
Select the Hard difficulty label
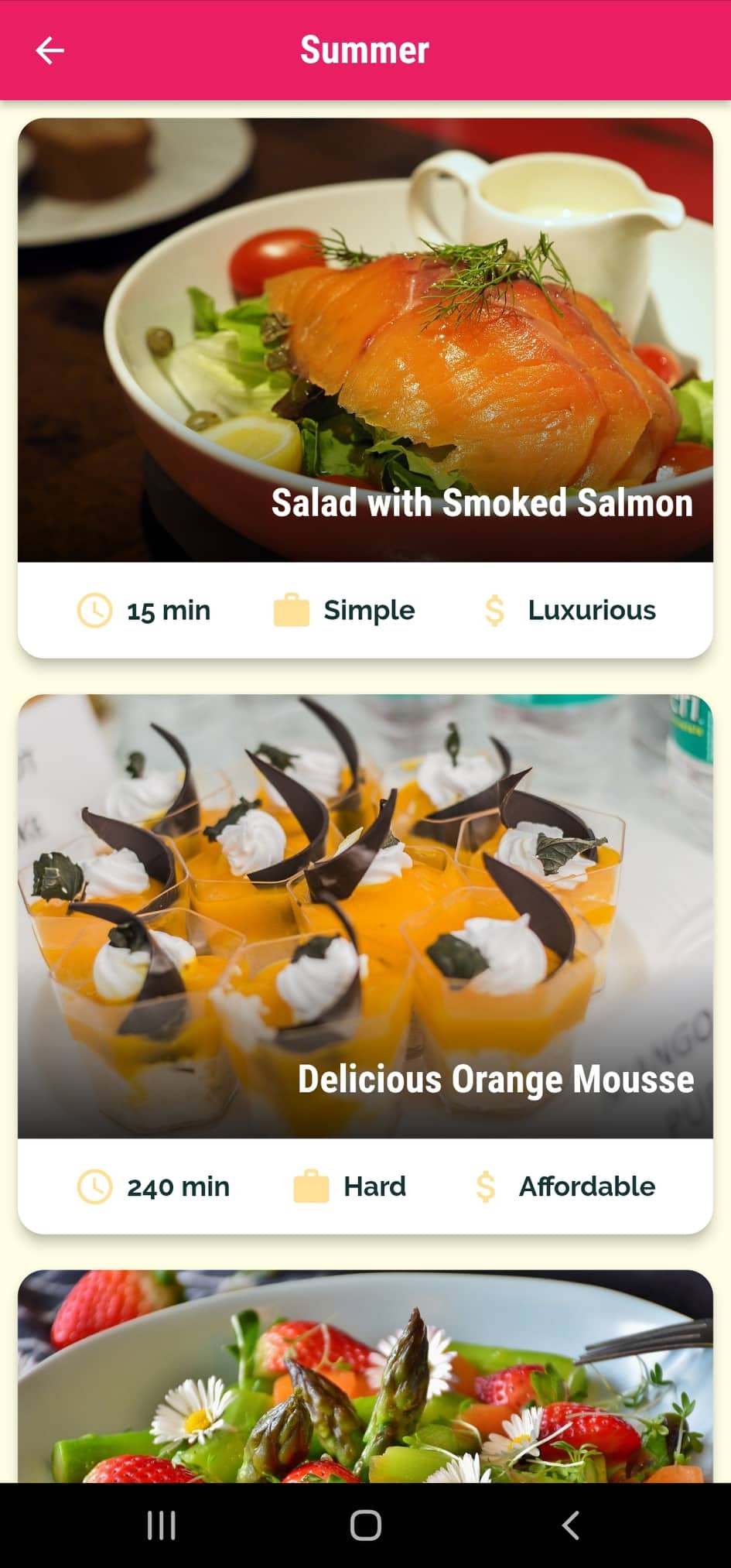[374, 1186]
